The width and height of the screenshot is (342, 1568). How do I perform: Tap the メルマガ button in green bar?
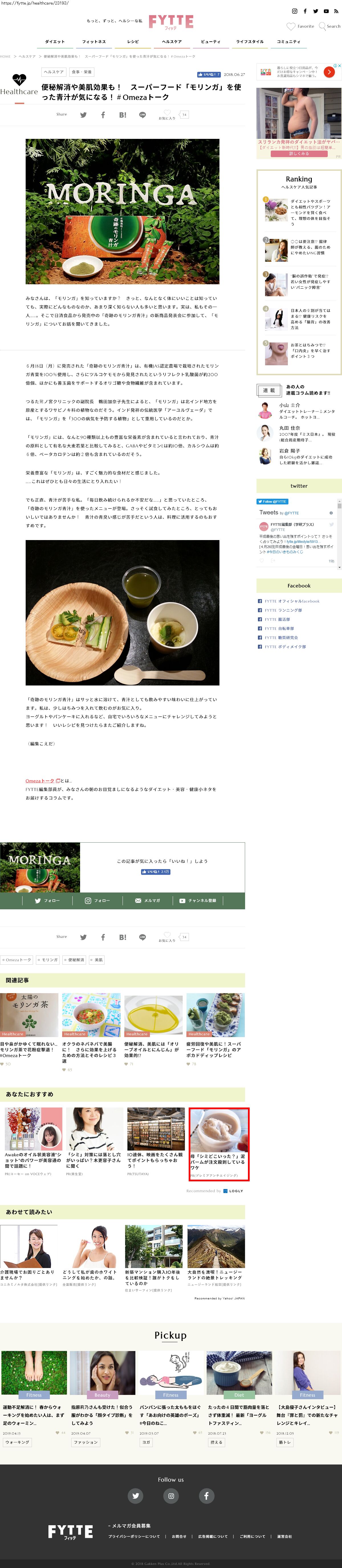pyautogui.click(x=148, y=900)
